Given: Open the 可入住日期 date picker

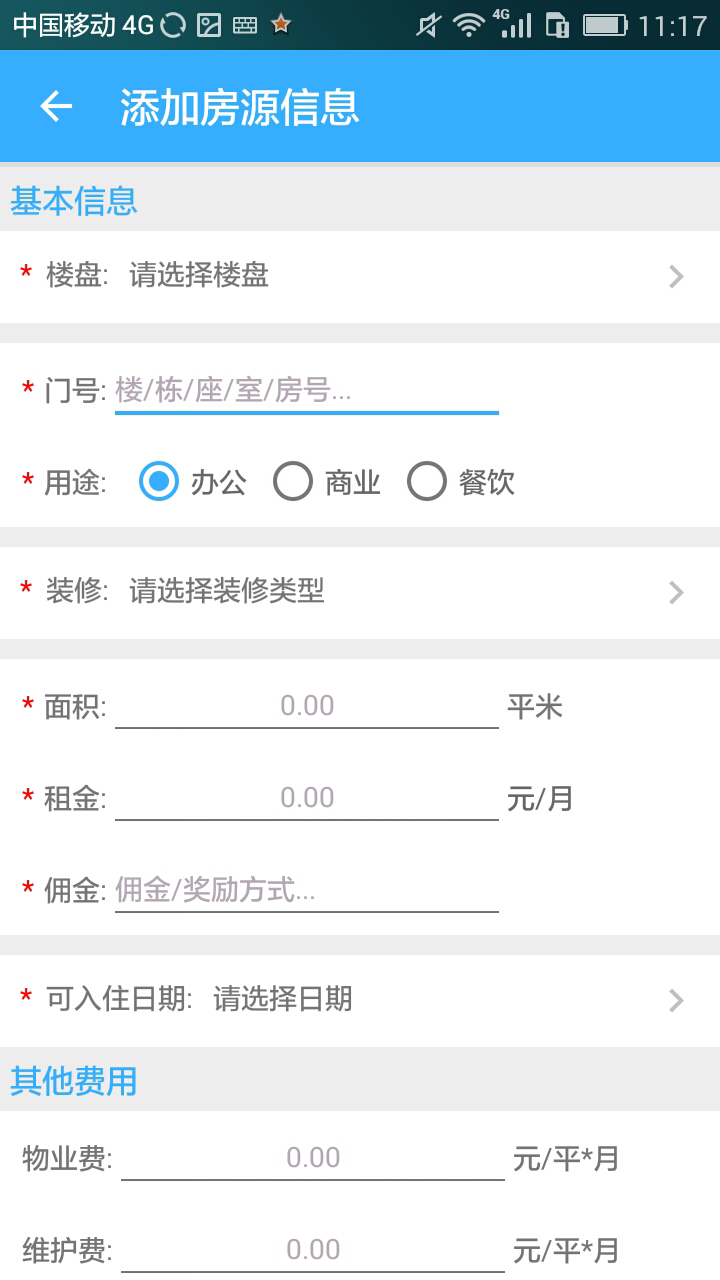Looking at the screenshot, I should (360, 1000).
